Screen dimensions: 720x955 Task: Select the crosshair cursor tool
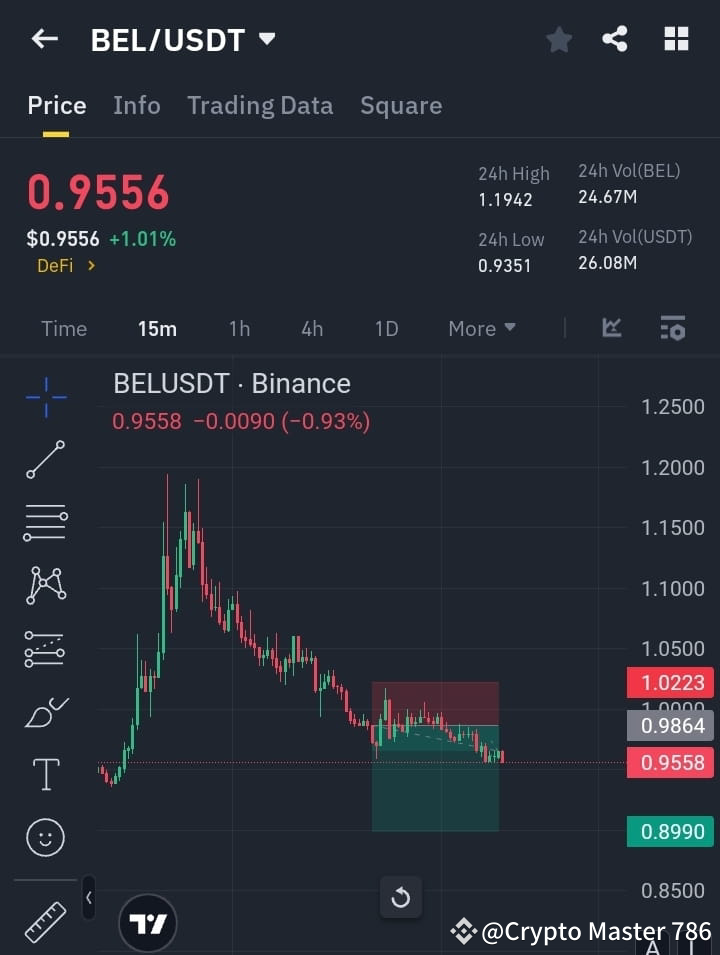(45, 398)
